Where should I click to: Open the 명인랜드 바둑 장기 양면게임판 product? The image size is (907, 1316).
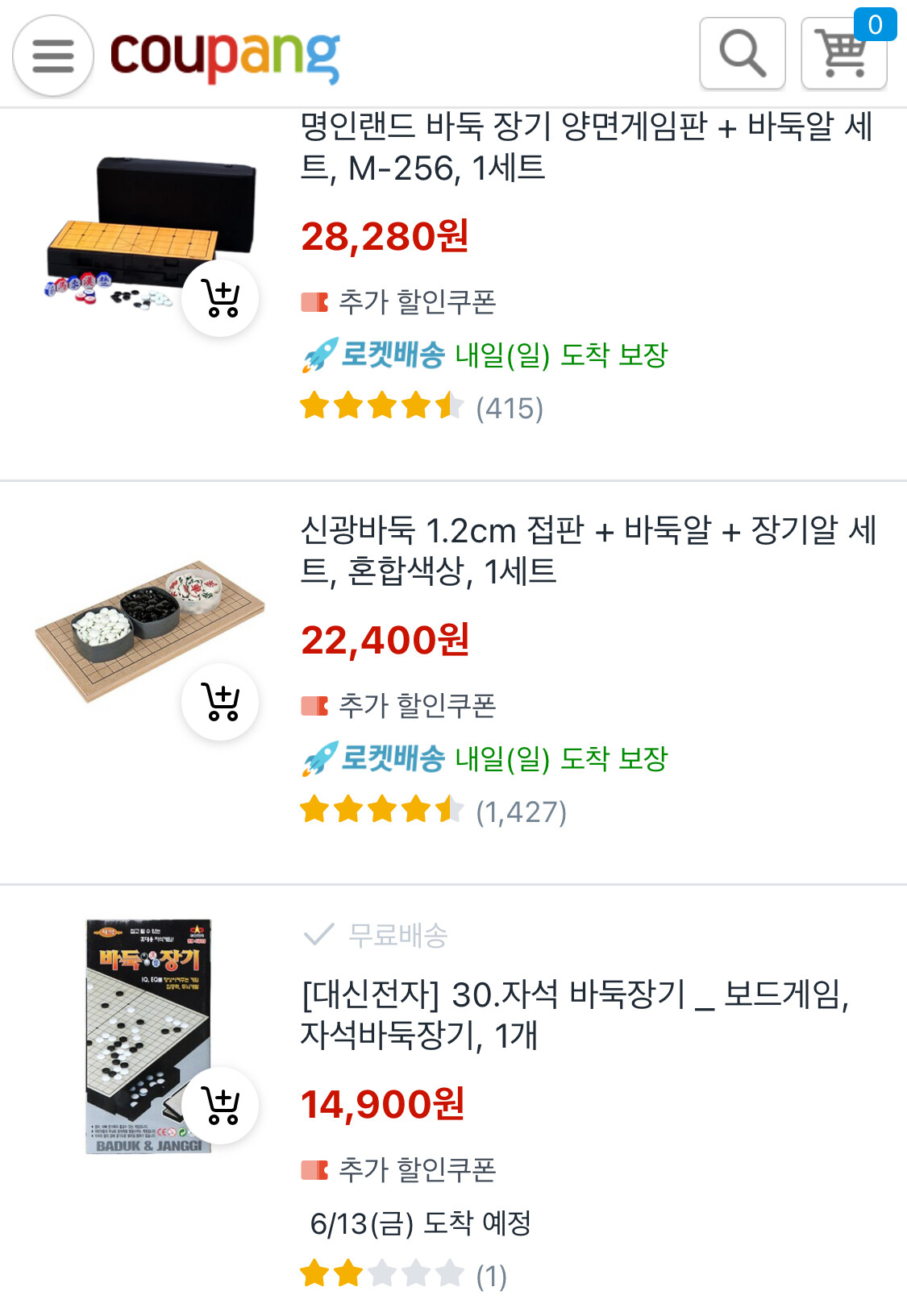585,147
